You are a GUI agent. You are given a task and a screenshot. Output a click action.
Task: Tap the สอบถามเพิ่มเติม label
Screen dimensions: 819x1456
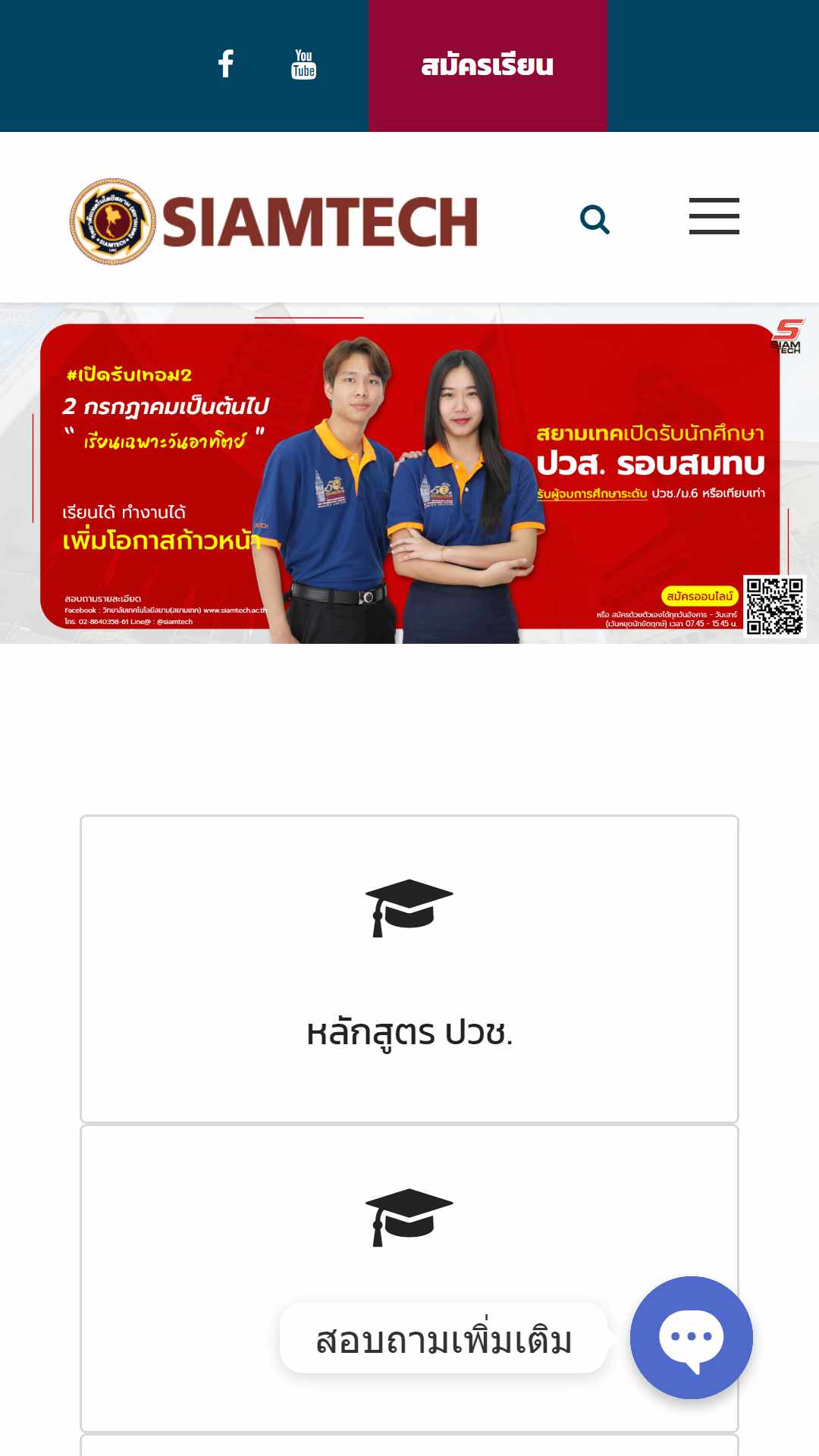point(444,1339)
